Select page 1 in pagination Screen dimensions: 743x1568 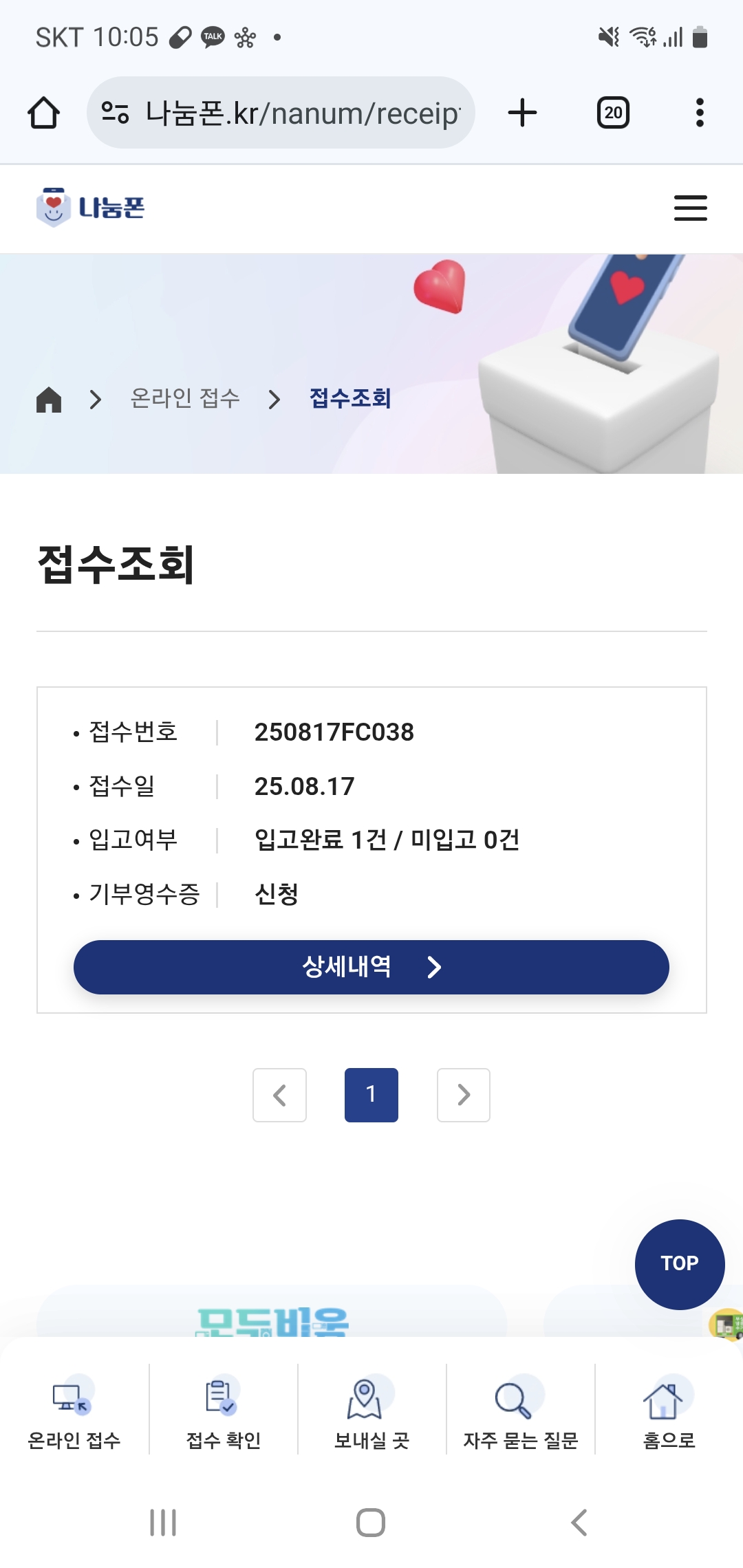click(x=371, y=1095)
